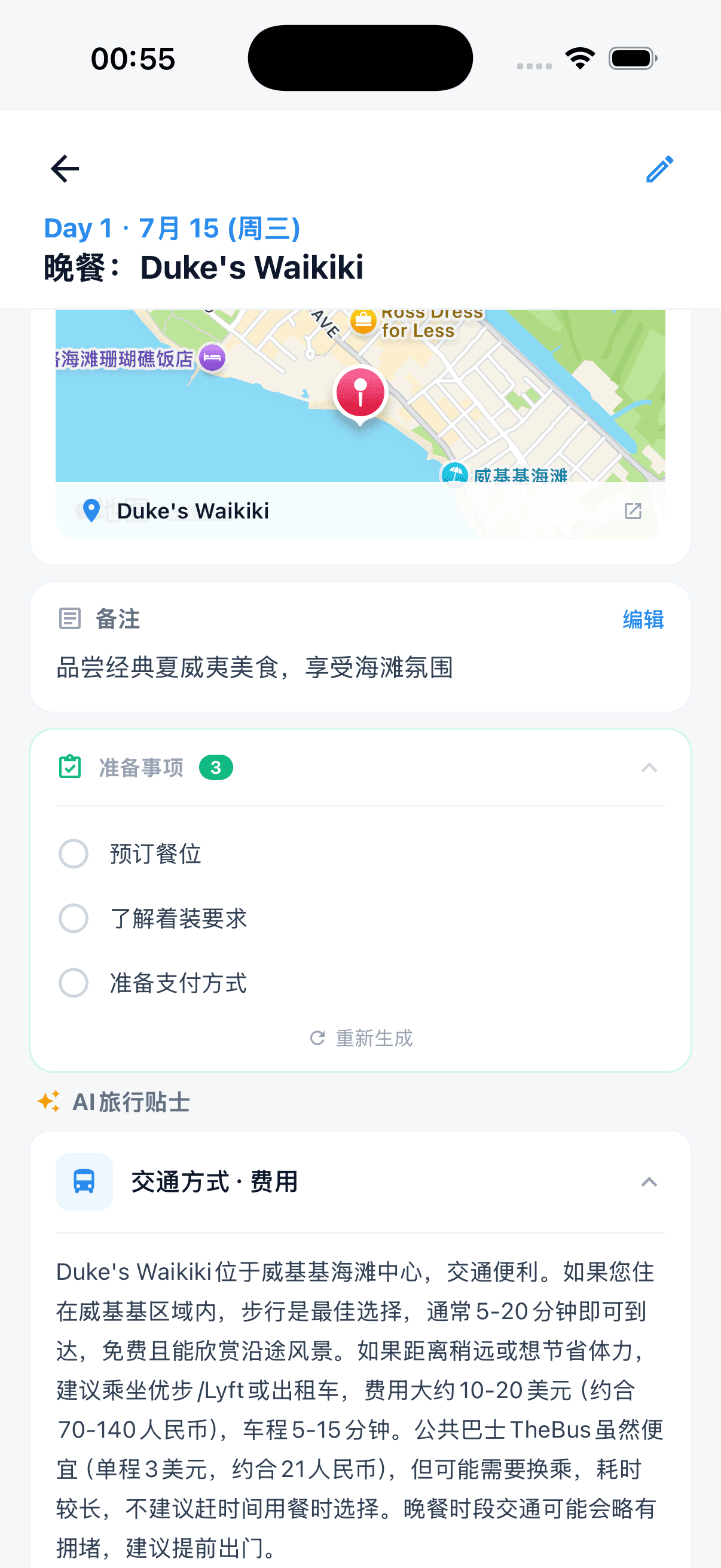The width and height of the screenshot is (721, 1568).
Task: Tap the bus icon in 交通方式·费用 card
Action: click(84, 1181)
